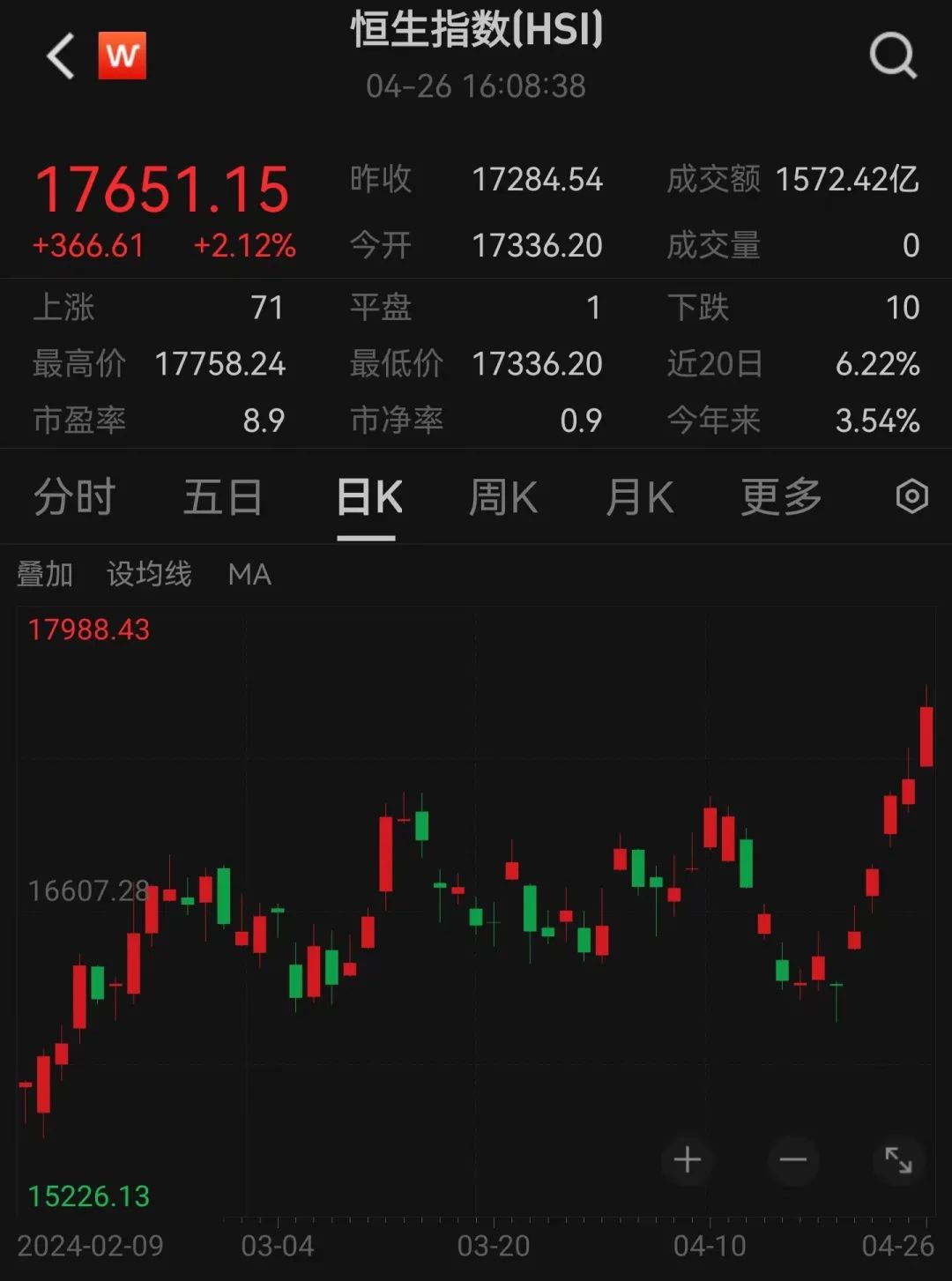952x1281 pixels.
Task: Open chart settings hexagon icon
Action: click(x=911, y=497)
